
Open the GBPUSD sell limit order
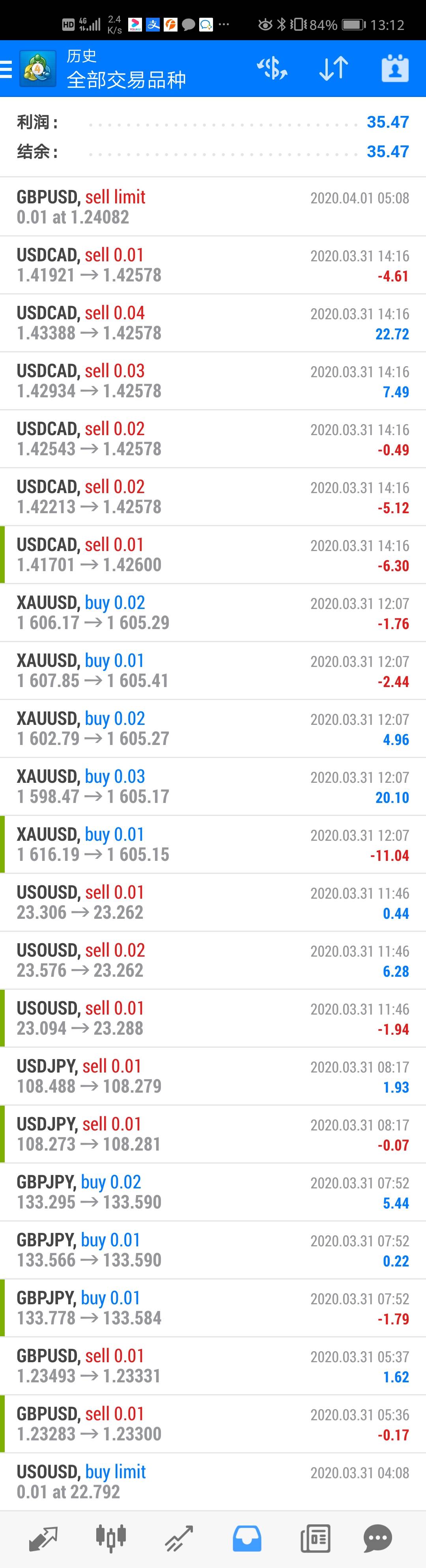[x=213, y=207]
